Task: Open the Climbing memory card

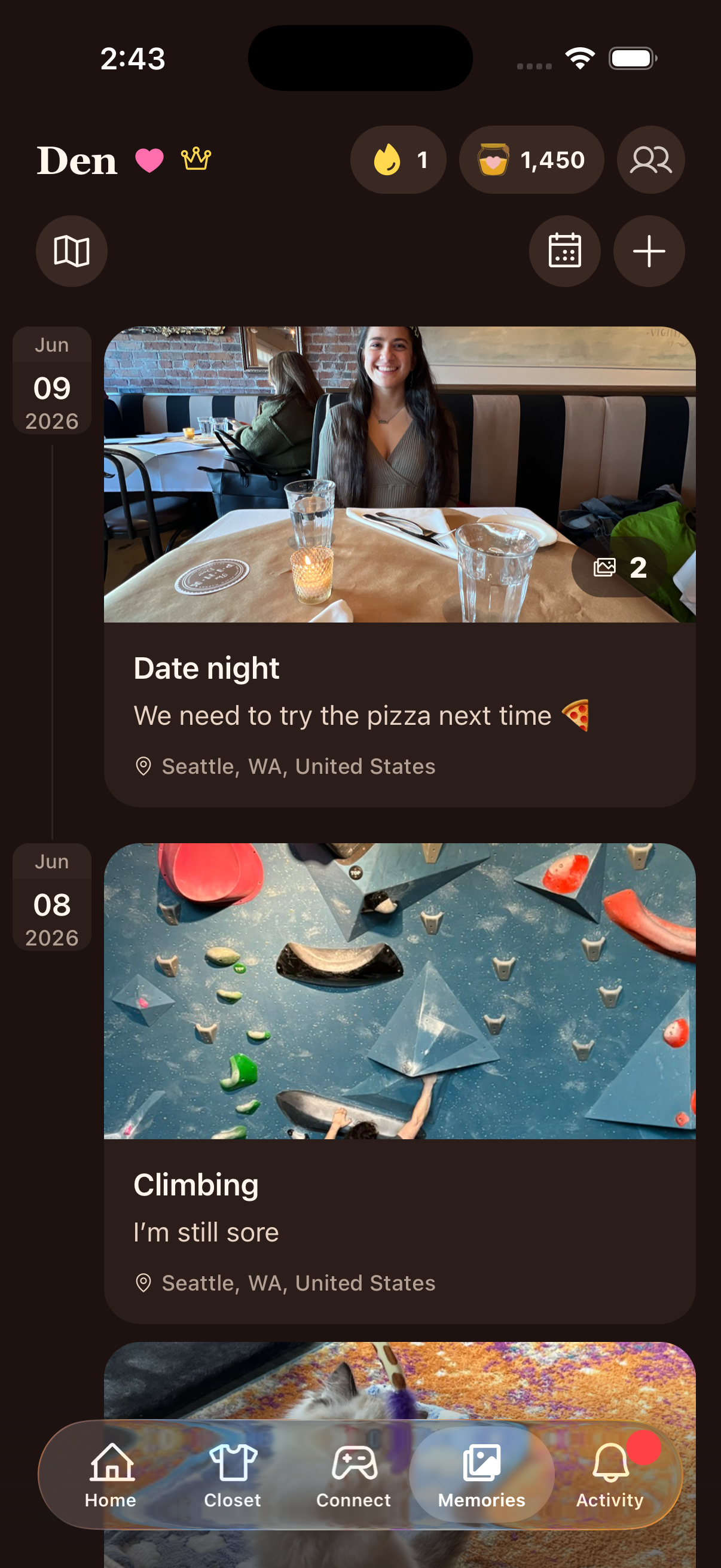Action: pyautogui.click(x=400, y=1083)
